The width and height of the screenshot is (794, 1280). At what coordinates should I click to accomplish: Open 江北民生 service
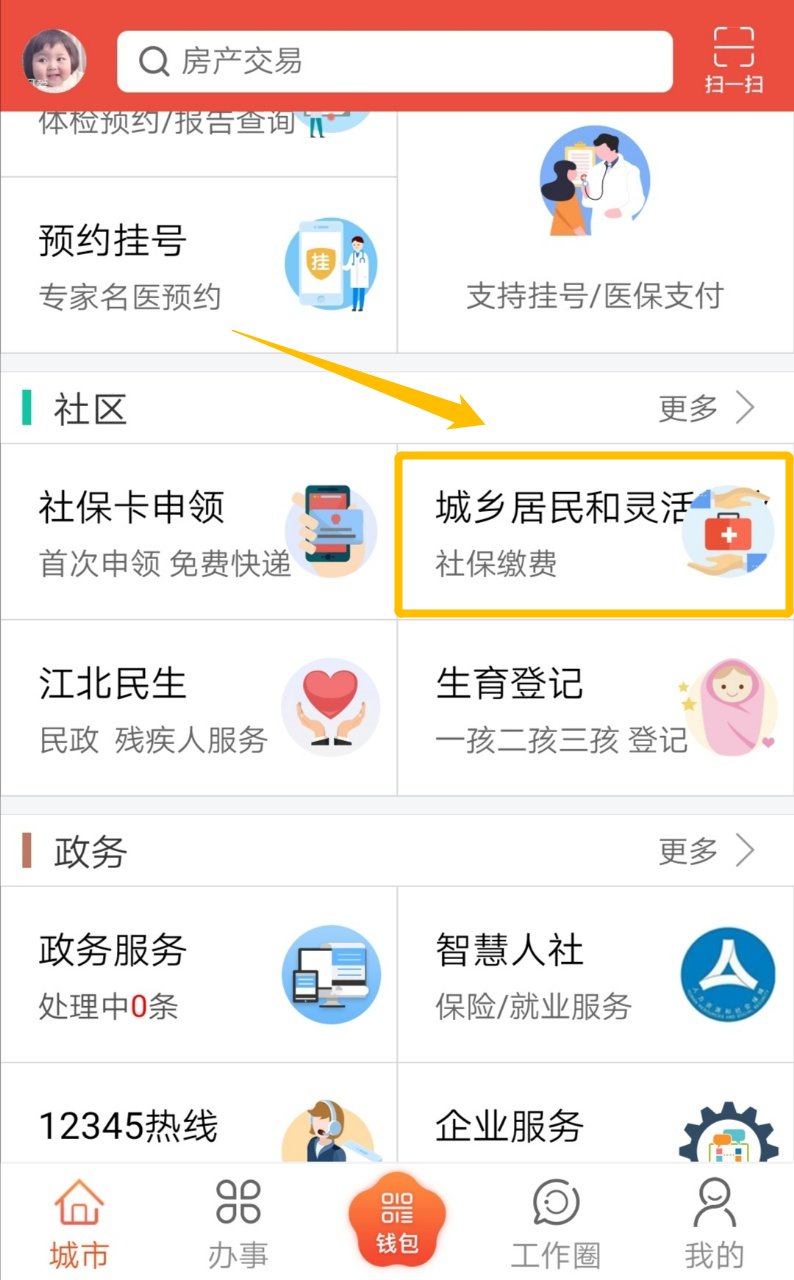pos(198,708)
